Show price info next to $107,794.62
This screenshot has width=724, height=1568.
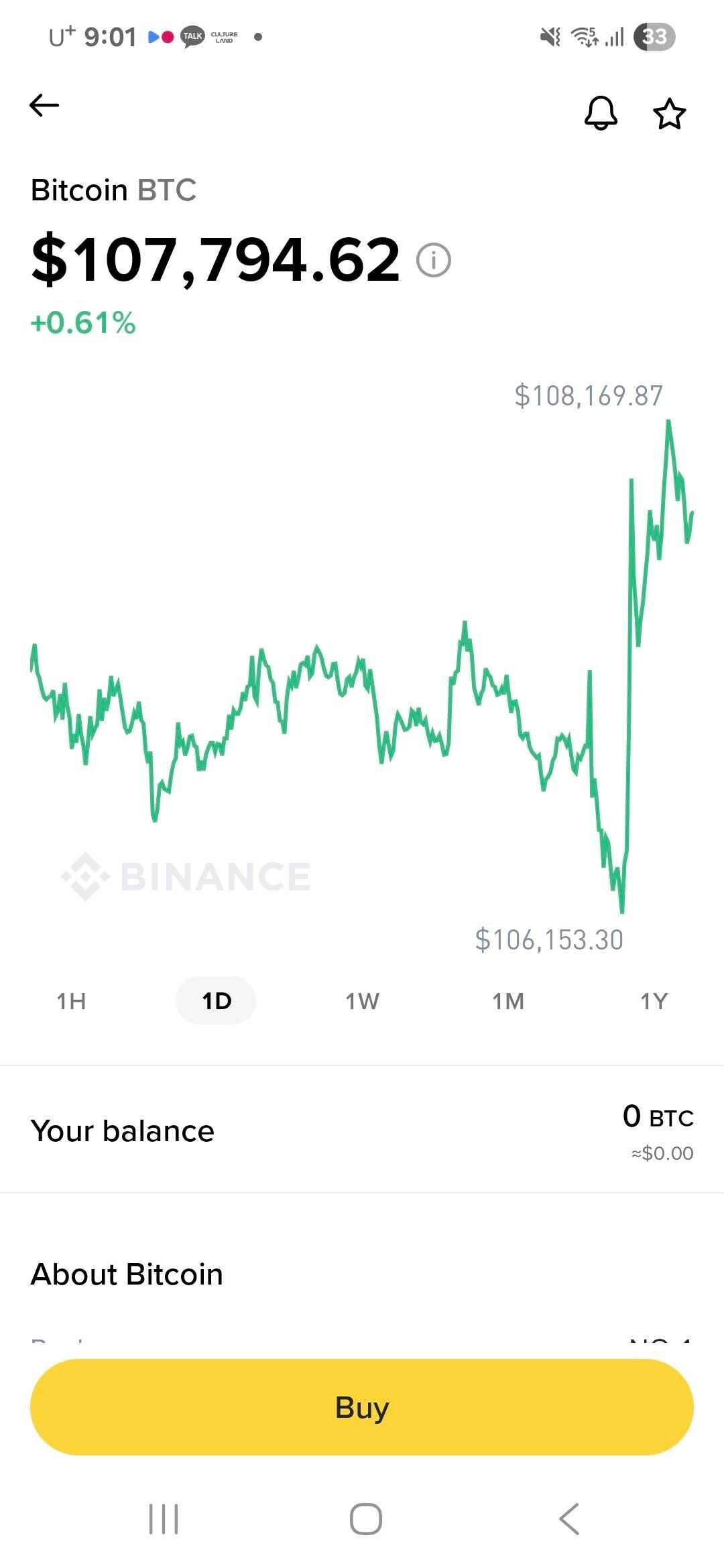pos(434,260)
